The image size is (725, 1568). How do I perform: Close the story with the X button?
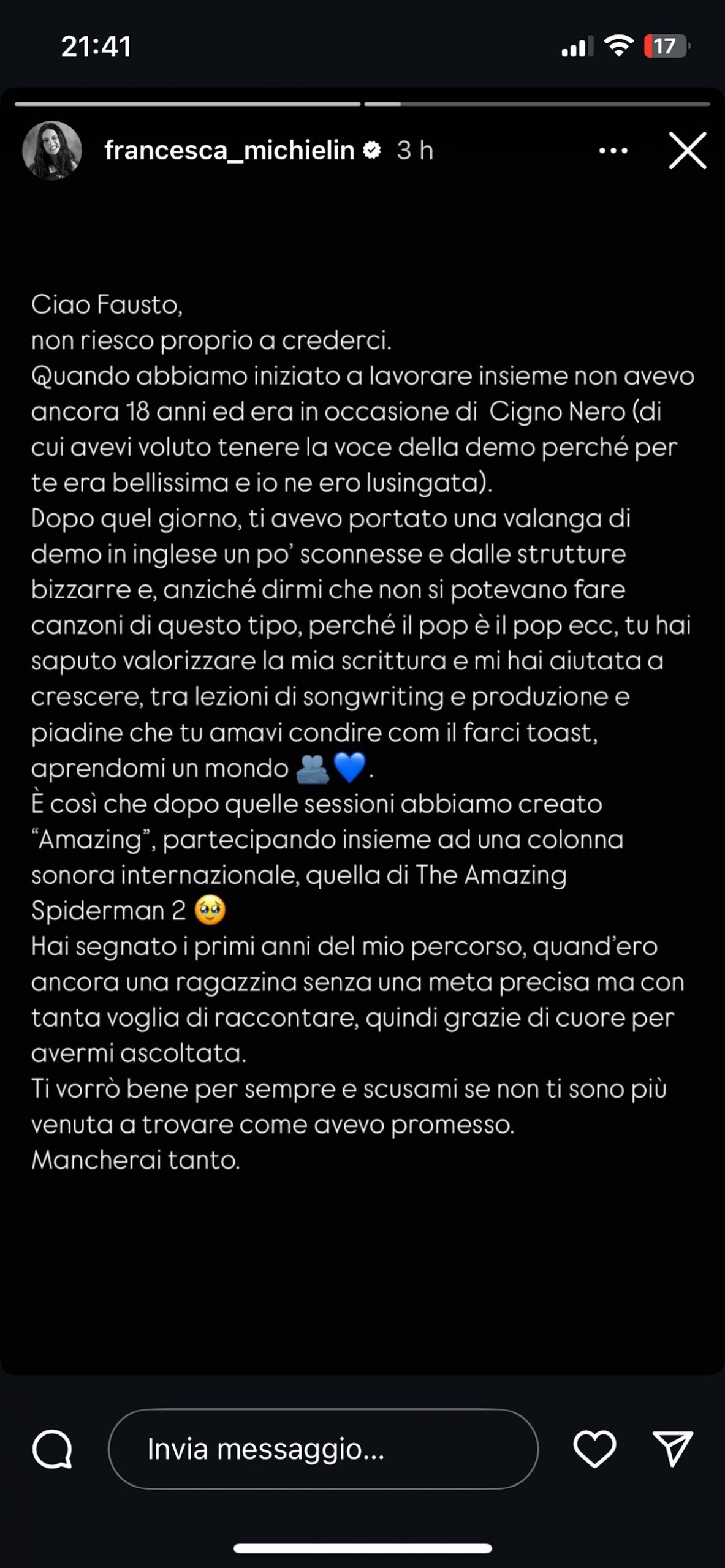(x=687, y=150)
